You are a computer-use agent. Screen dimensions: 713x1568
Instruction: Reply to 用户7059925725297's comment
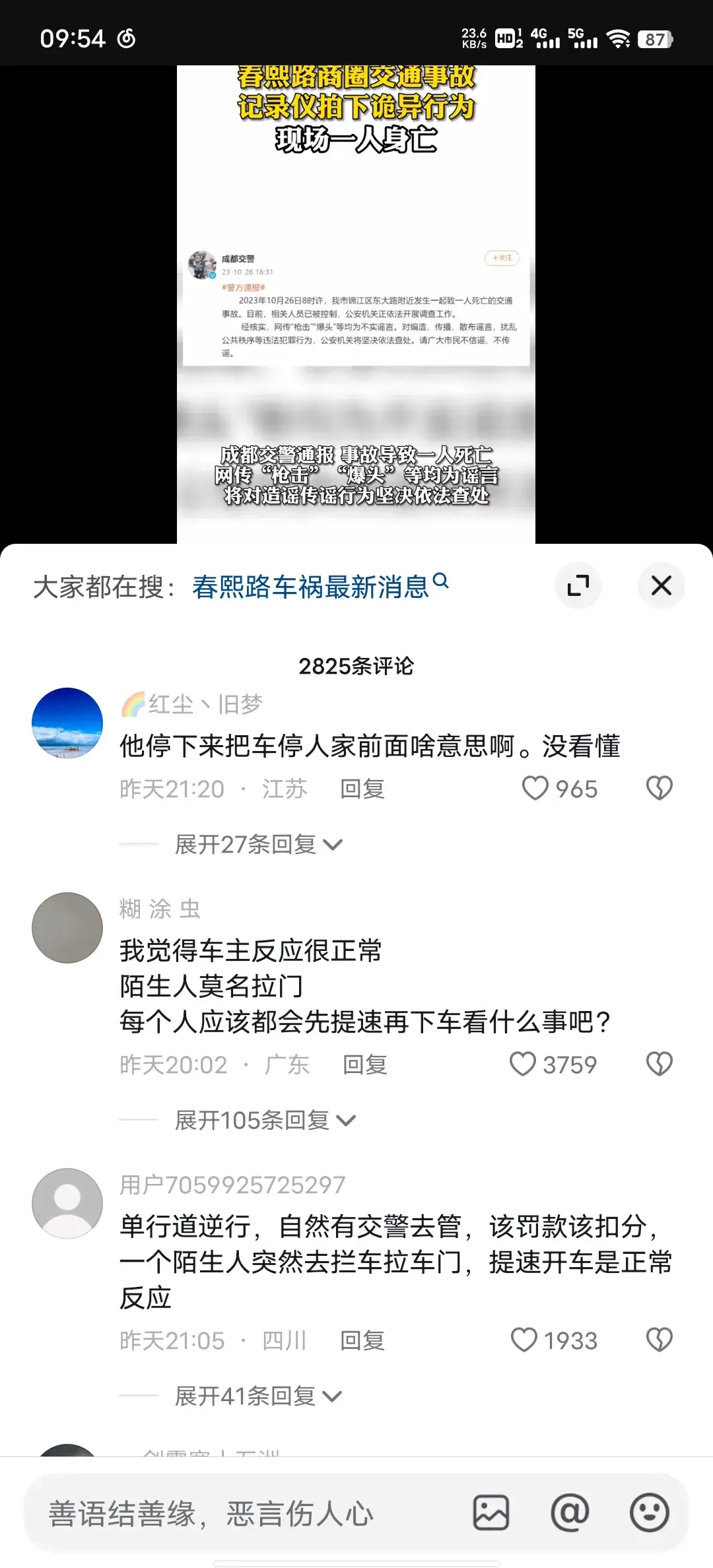tap(362, 1340)
